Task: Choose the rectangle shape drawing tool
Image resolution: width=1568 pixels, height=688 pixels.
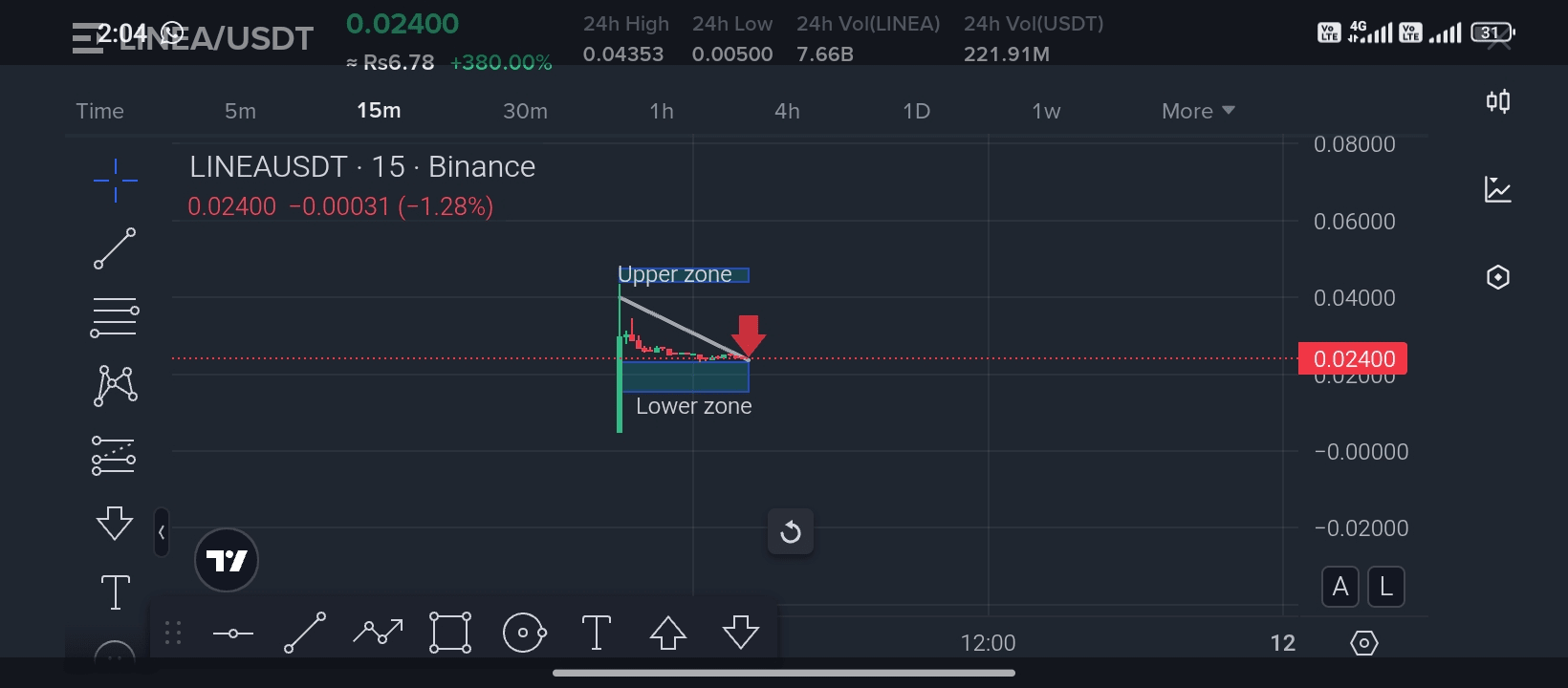Action: tap(450, 633)
